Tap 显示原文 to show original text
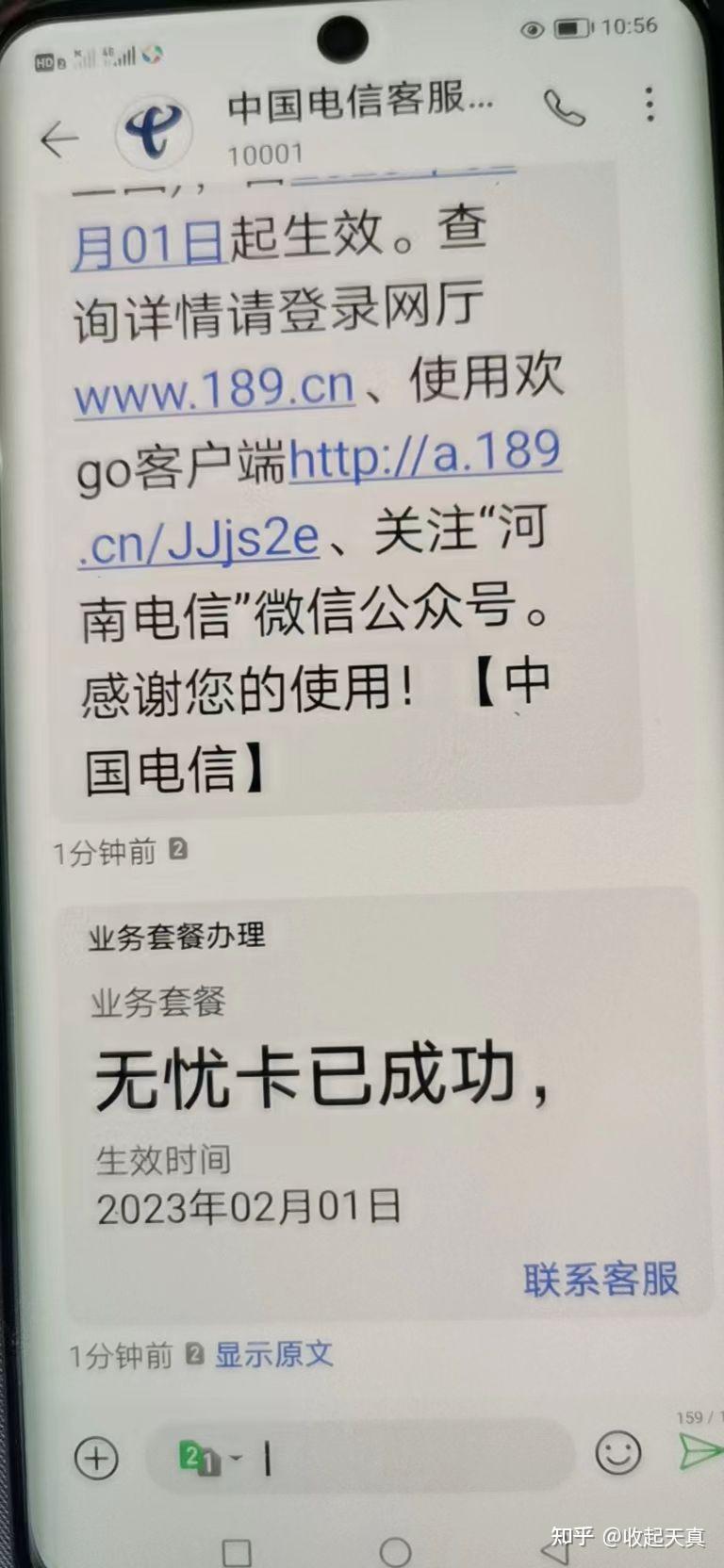Viewport: 724px width, 1568px height. click(274, 1355)
